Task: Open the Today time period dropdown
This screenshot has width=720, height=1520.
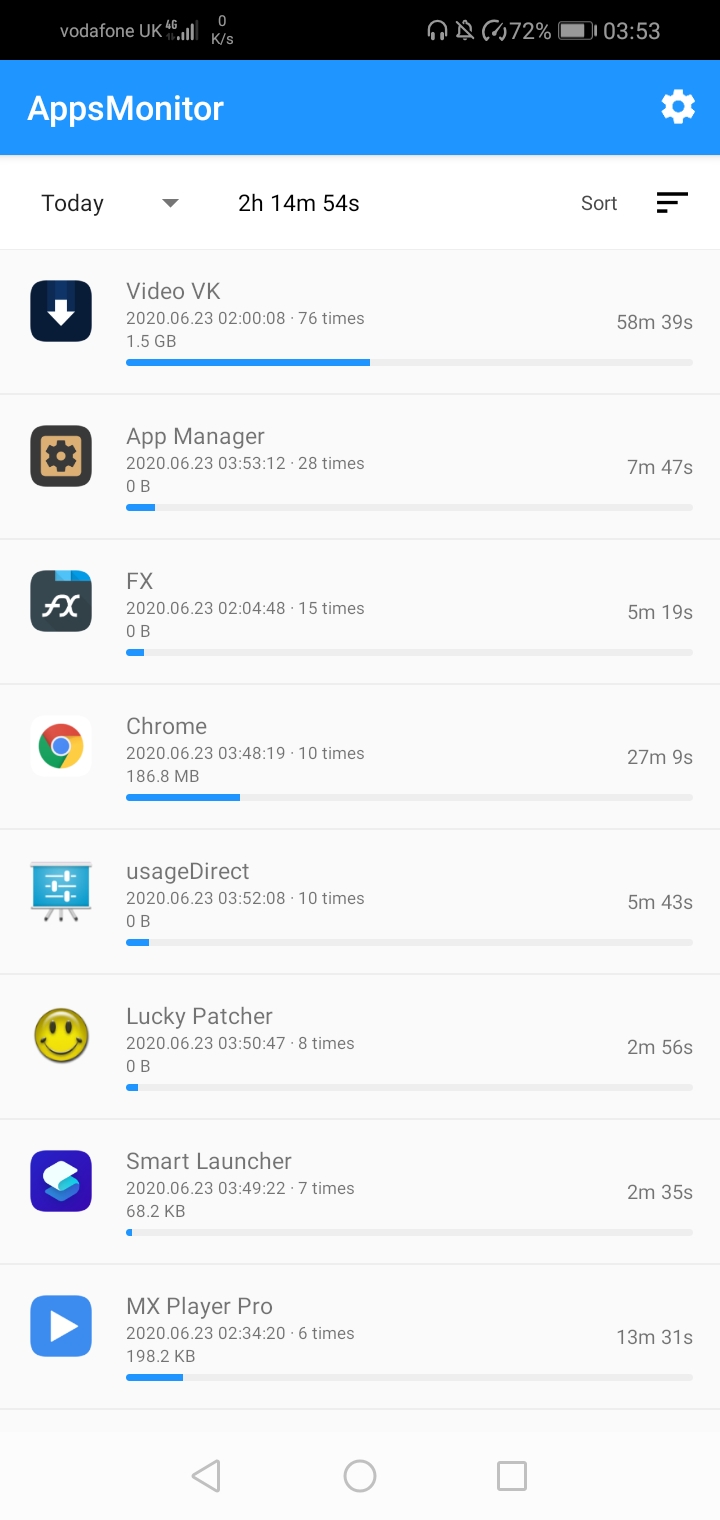Action: tap(72, 203)
